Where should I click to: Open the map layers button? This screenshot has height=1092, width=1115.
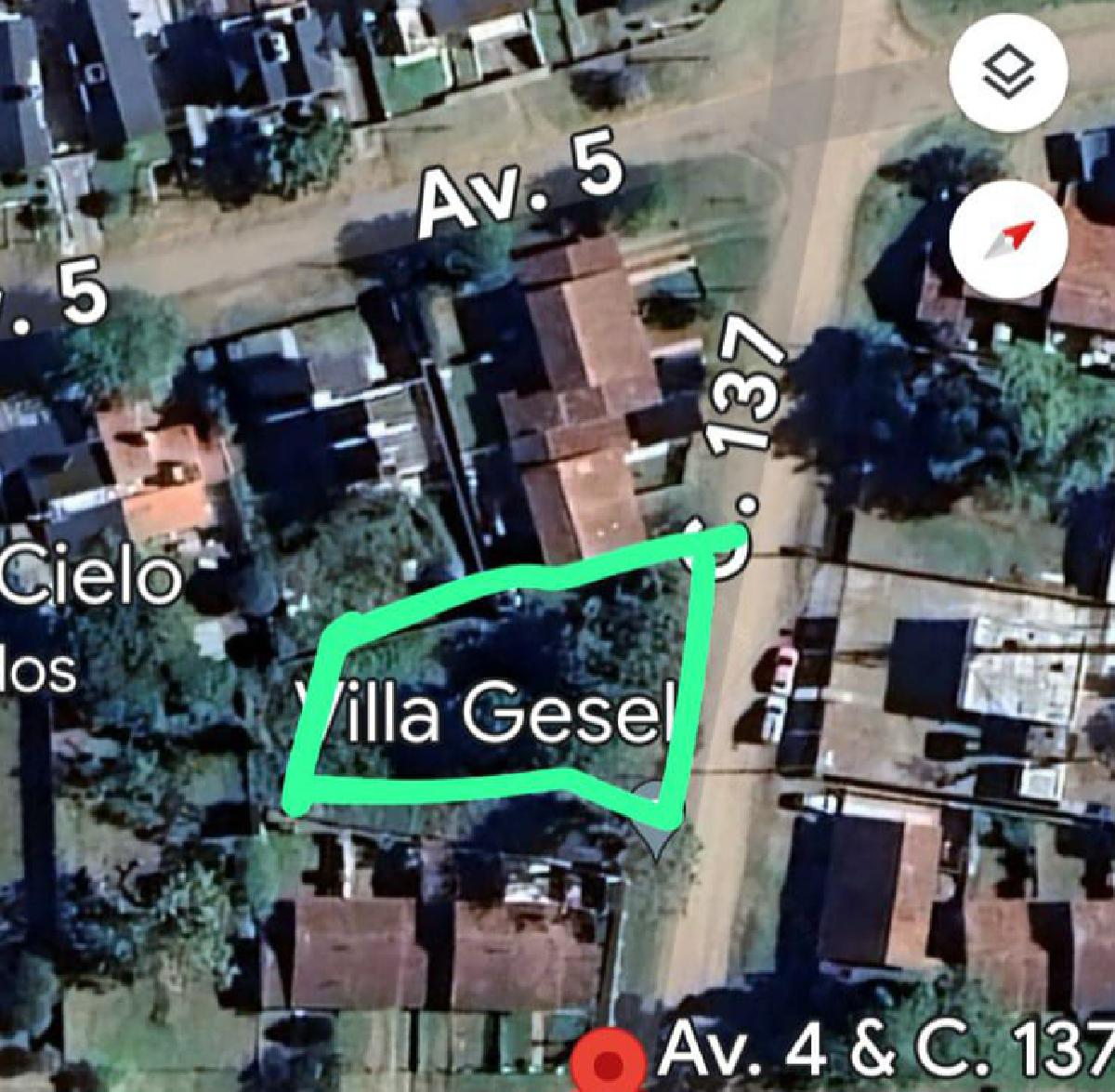(x=1008, y=73)
